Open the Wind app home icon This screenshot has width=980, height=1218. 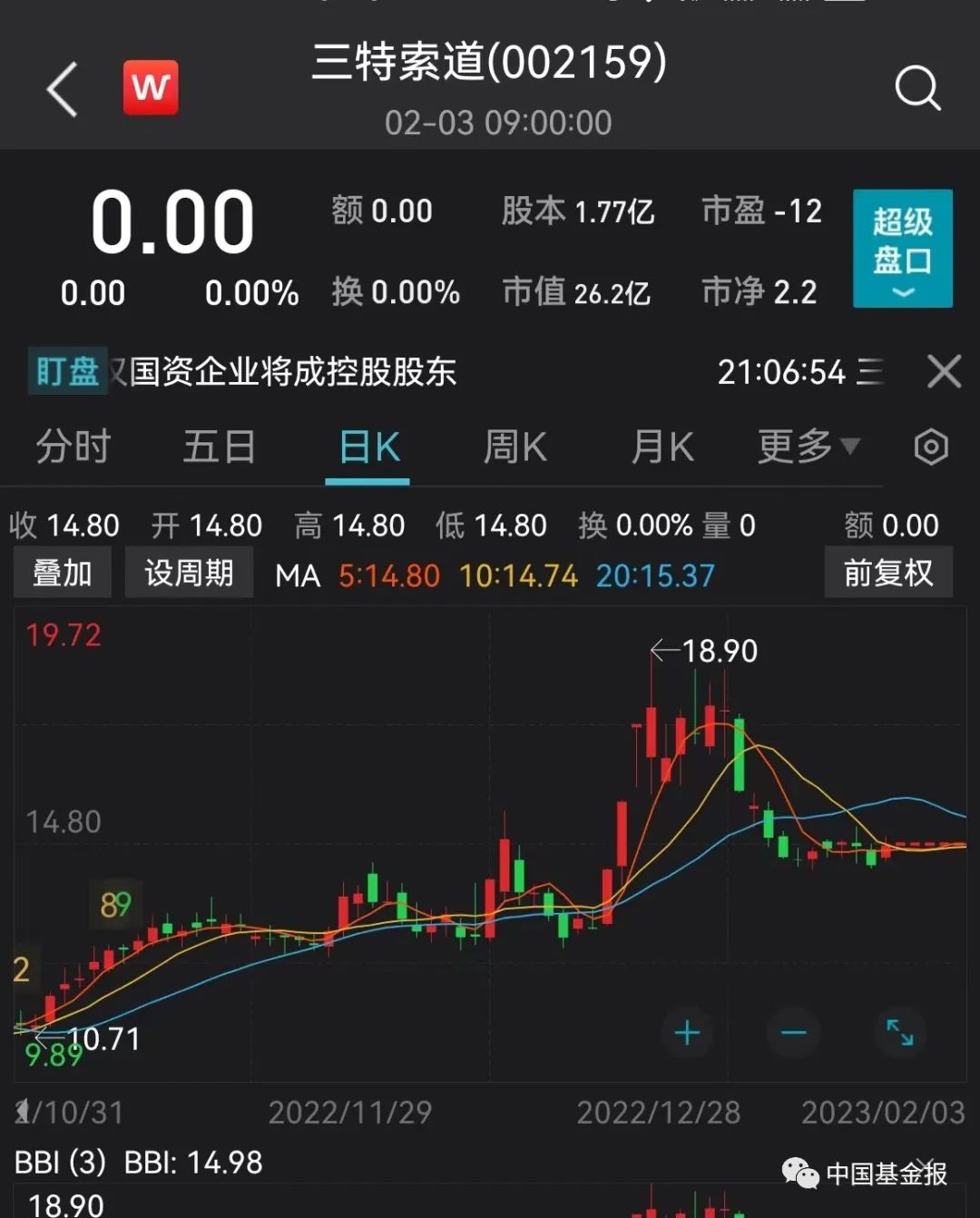[151, 88]
